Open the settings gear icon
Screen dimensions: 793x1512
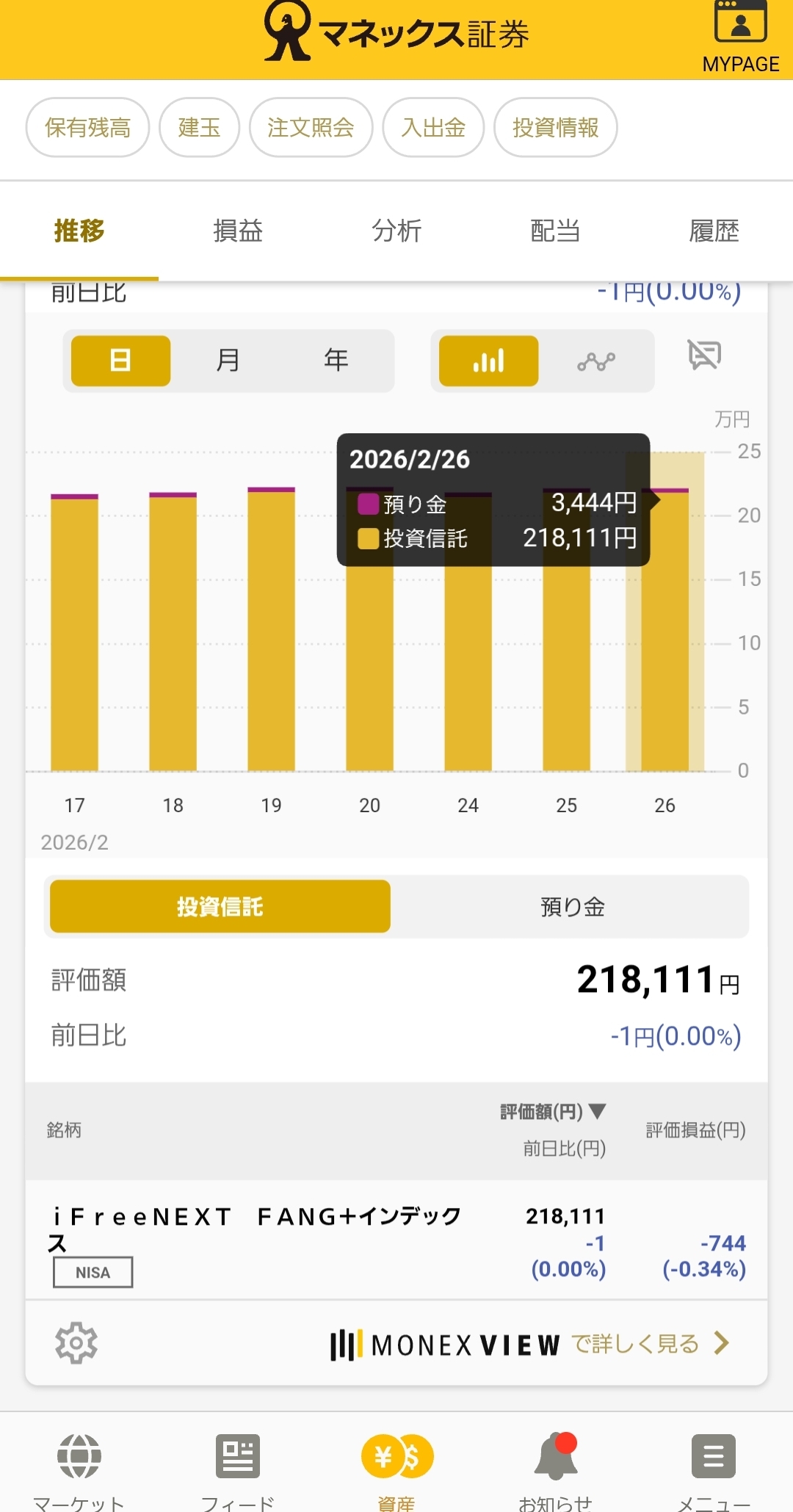[76, 1343]
